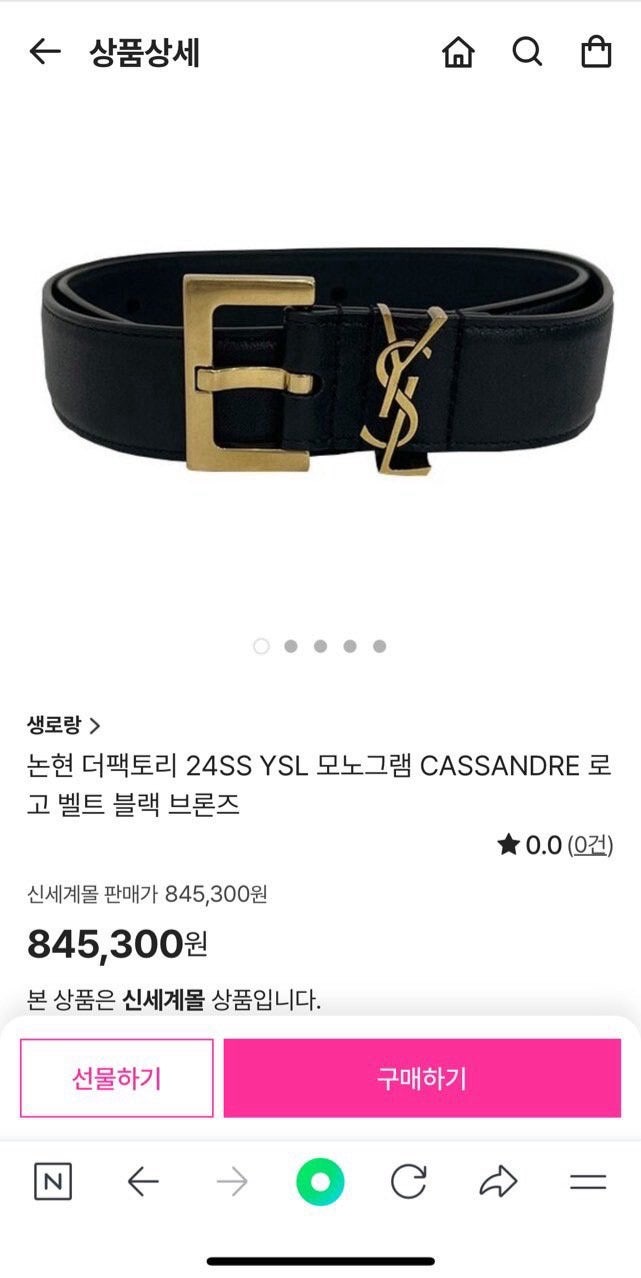641x1278 pixels.
Task: Tap the 선물하기 gift button
Action: pyautogui.click(x=116, y=1078)
